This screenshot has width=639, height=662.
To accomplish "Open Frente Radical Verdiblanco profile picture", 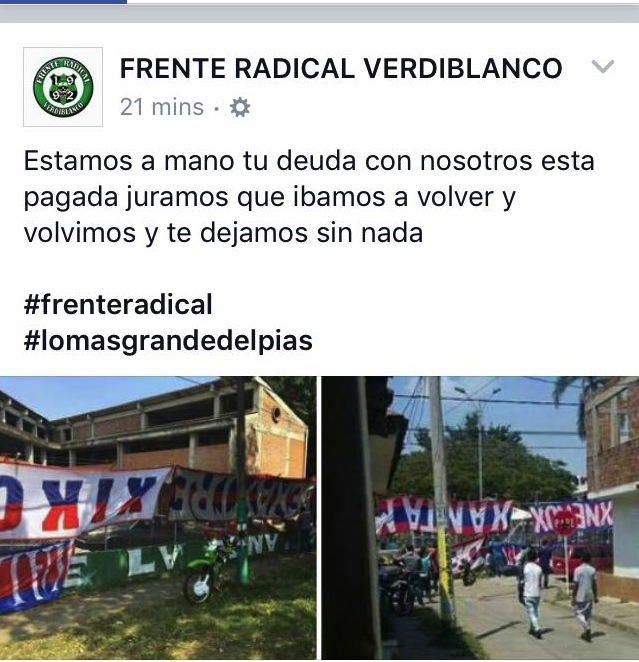I will coord(62,87).
